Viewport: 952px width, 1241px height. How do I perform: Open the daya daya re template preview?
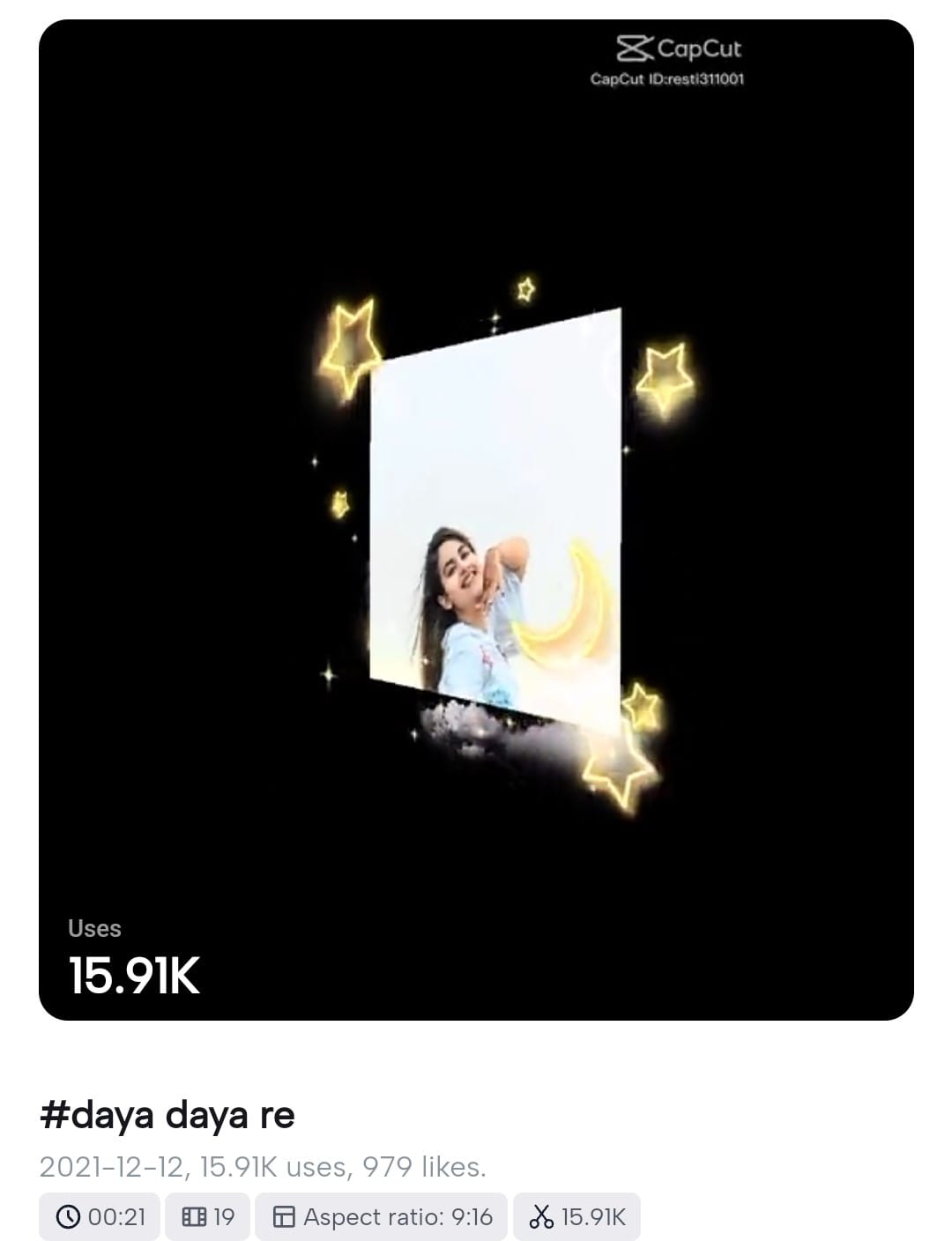(476, 520)
